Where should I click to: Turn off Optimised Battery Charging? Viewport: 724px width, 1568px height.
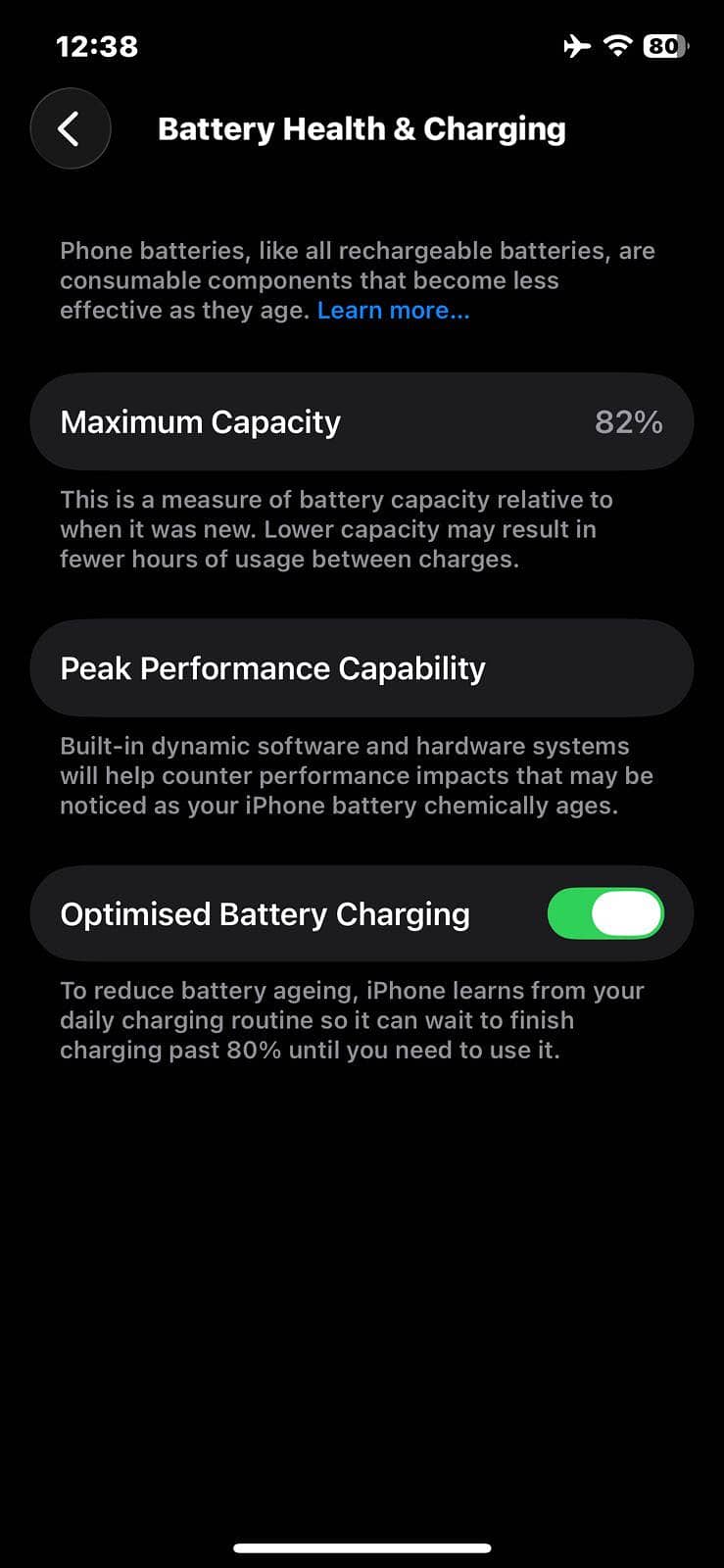(x=604, y=914)
